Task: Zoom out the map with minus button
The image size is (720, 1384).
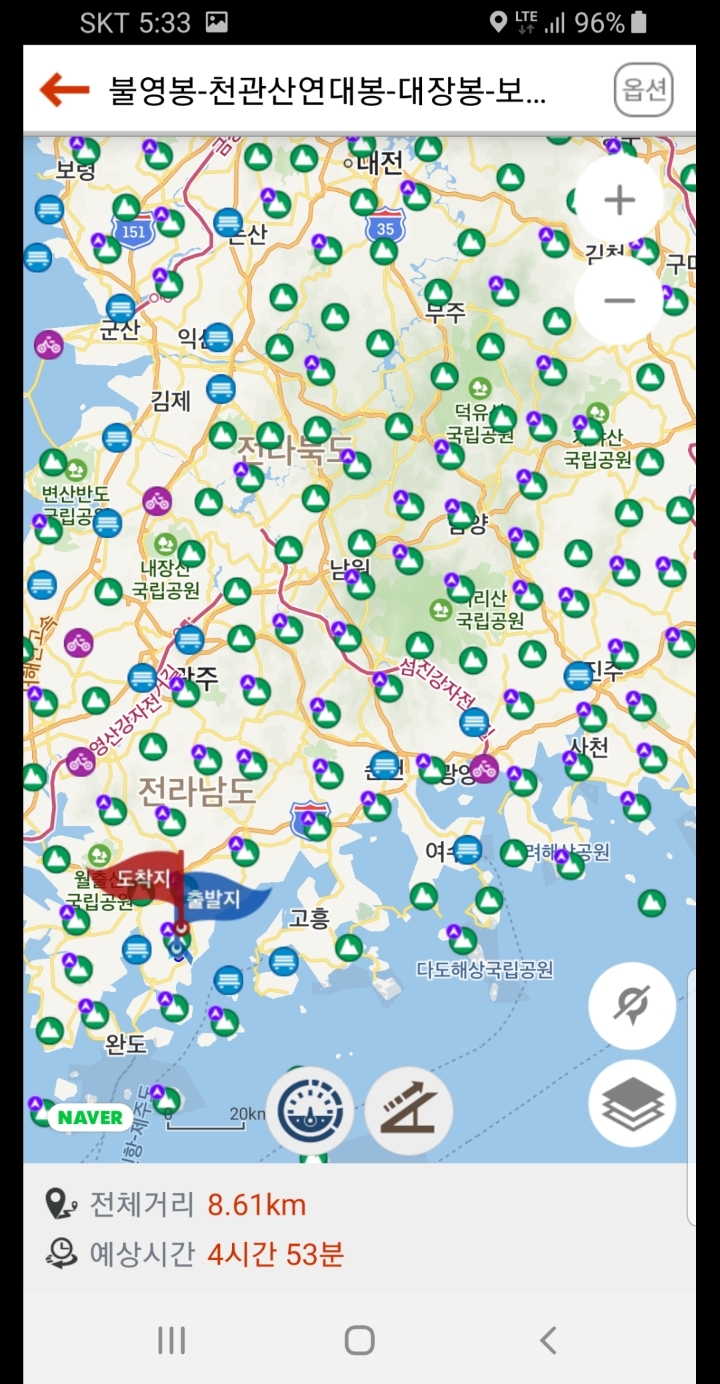Action: (x=620, y=300)
